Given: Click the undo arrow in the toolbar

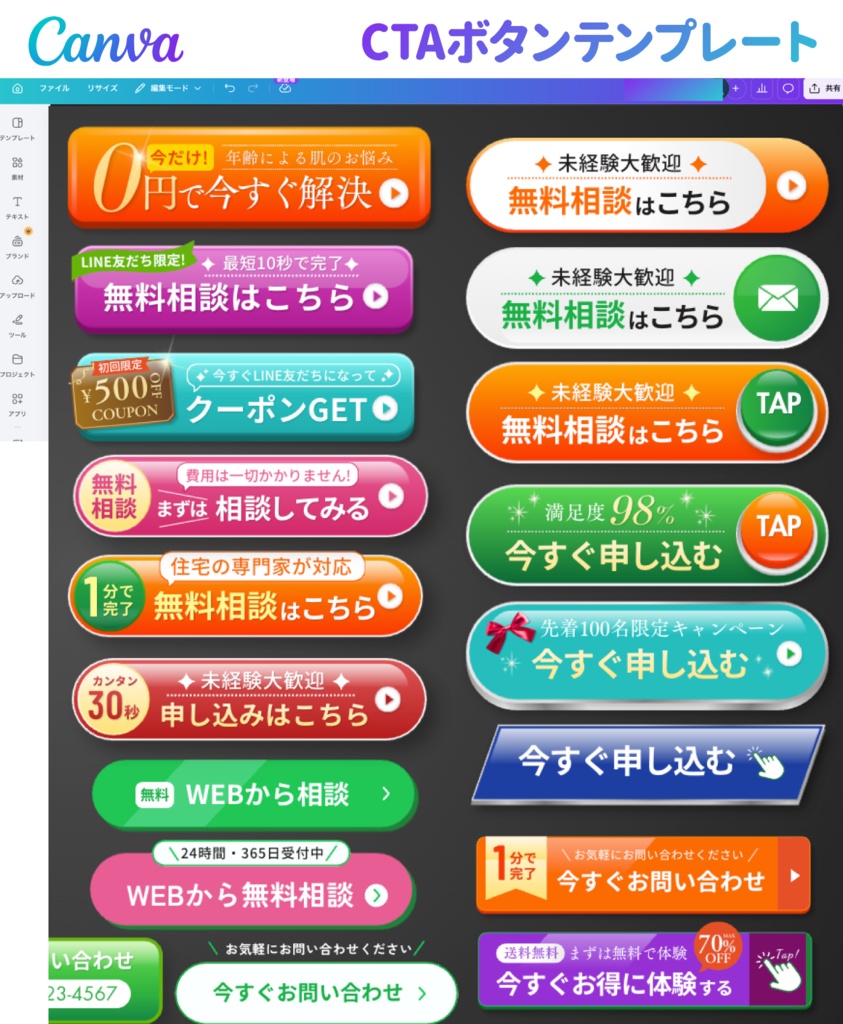Looking at the screenshot, I should (x=228, y=89).
